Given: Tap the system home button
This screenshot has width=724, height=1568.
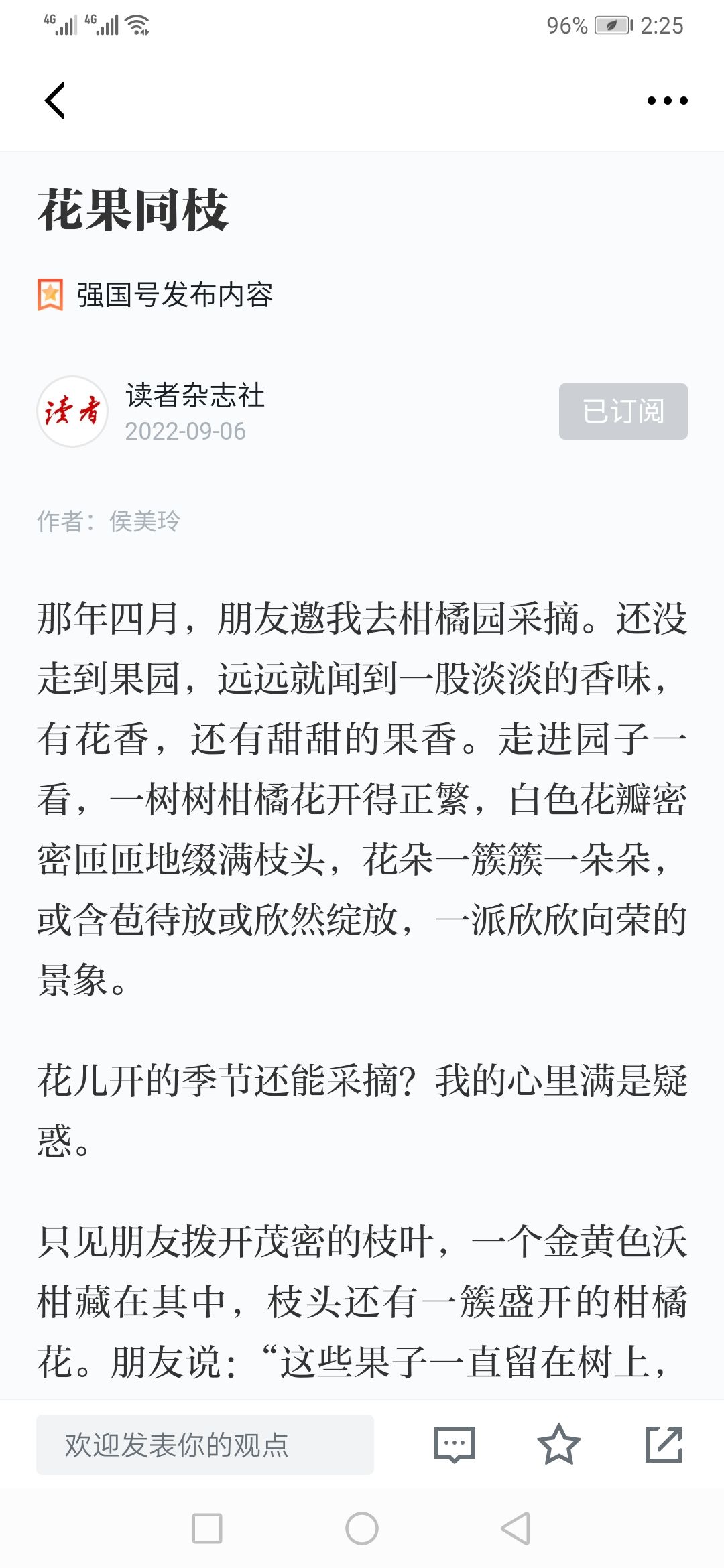Looking at the screenshot, I should click(362, 1528).
